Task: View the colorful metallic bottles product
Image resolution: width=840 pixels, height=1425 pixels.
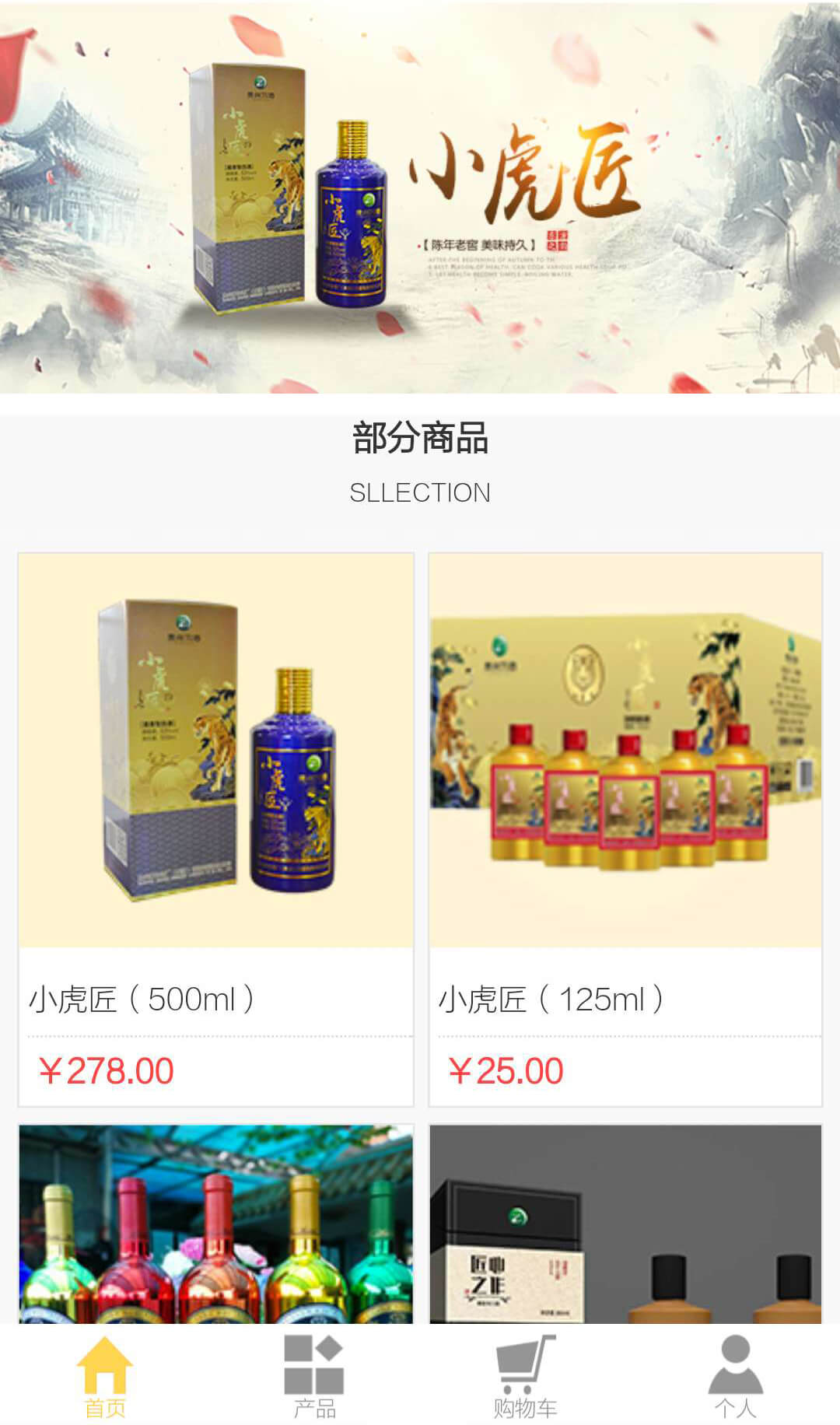Action: click(216, 1225)
